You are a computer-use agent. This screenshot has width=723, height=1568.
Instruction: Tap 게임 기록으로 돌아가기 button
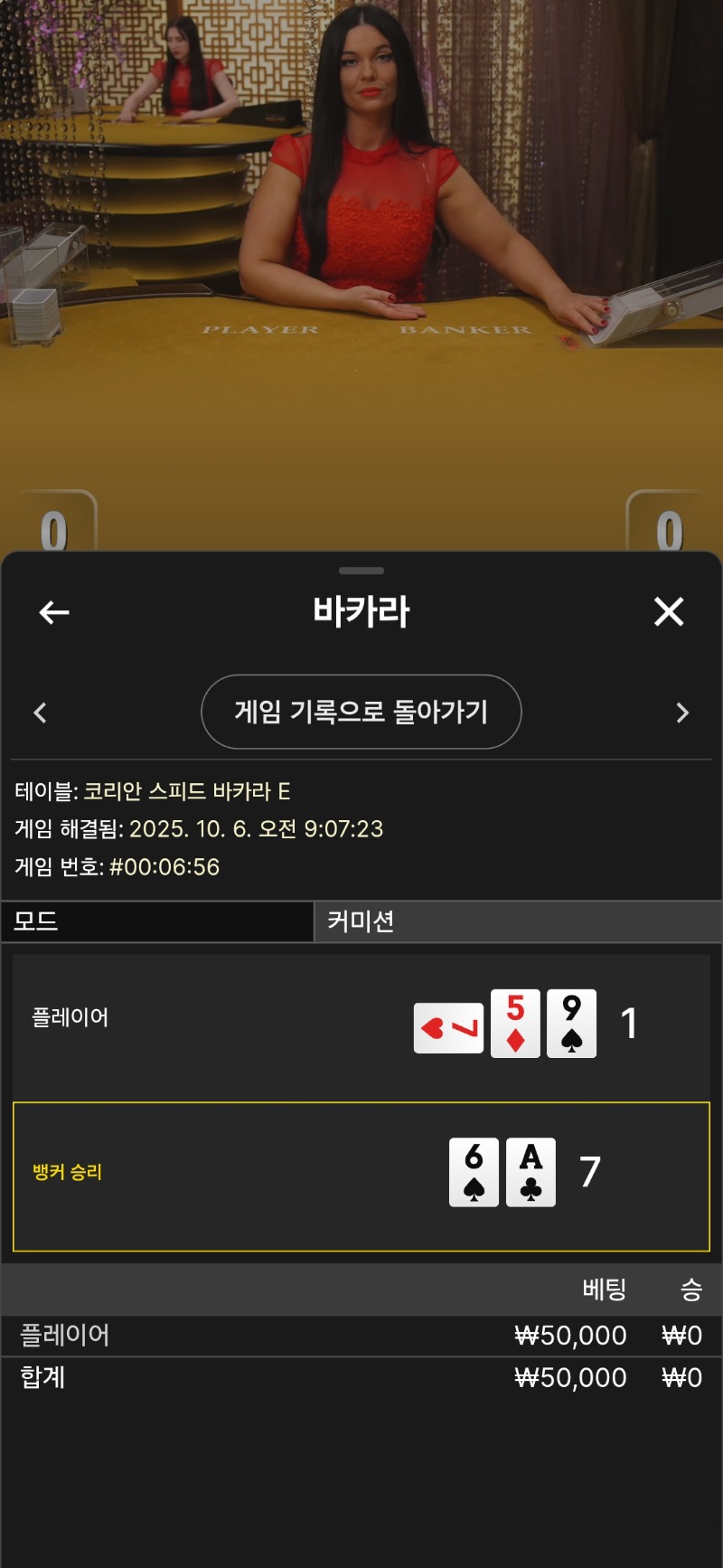tap(361, 712)
